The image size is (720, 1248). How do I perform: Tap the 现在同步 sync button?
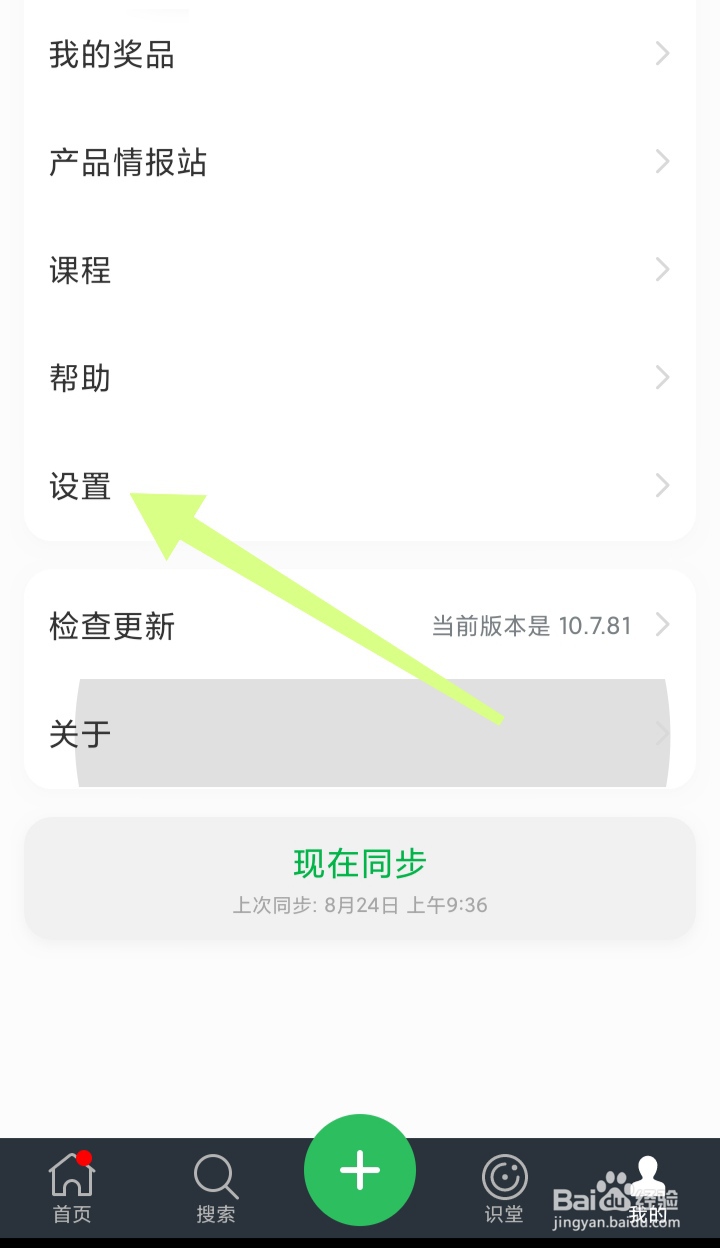(360, 863)
